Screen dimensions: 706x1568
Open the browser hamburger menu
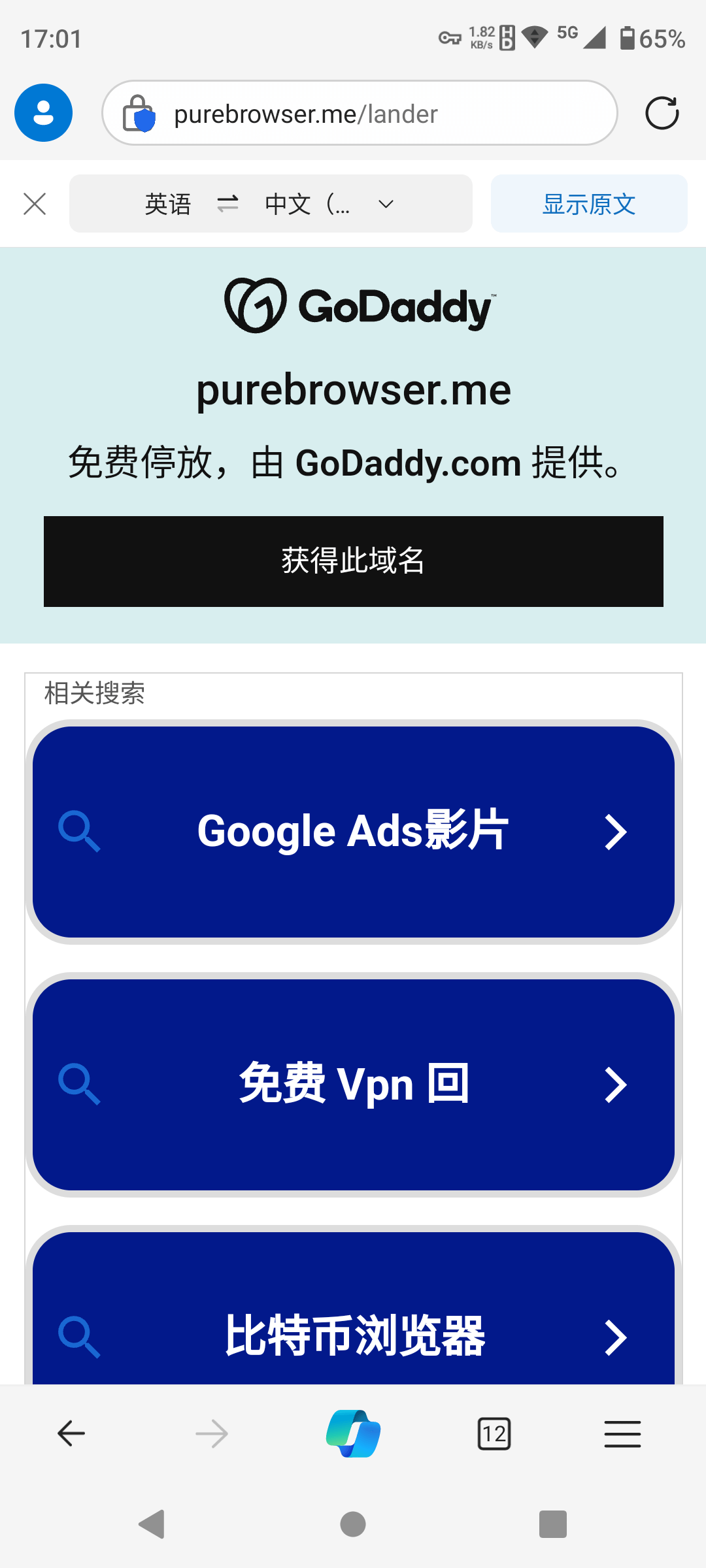622,1434
